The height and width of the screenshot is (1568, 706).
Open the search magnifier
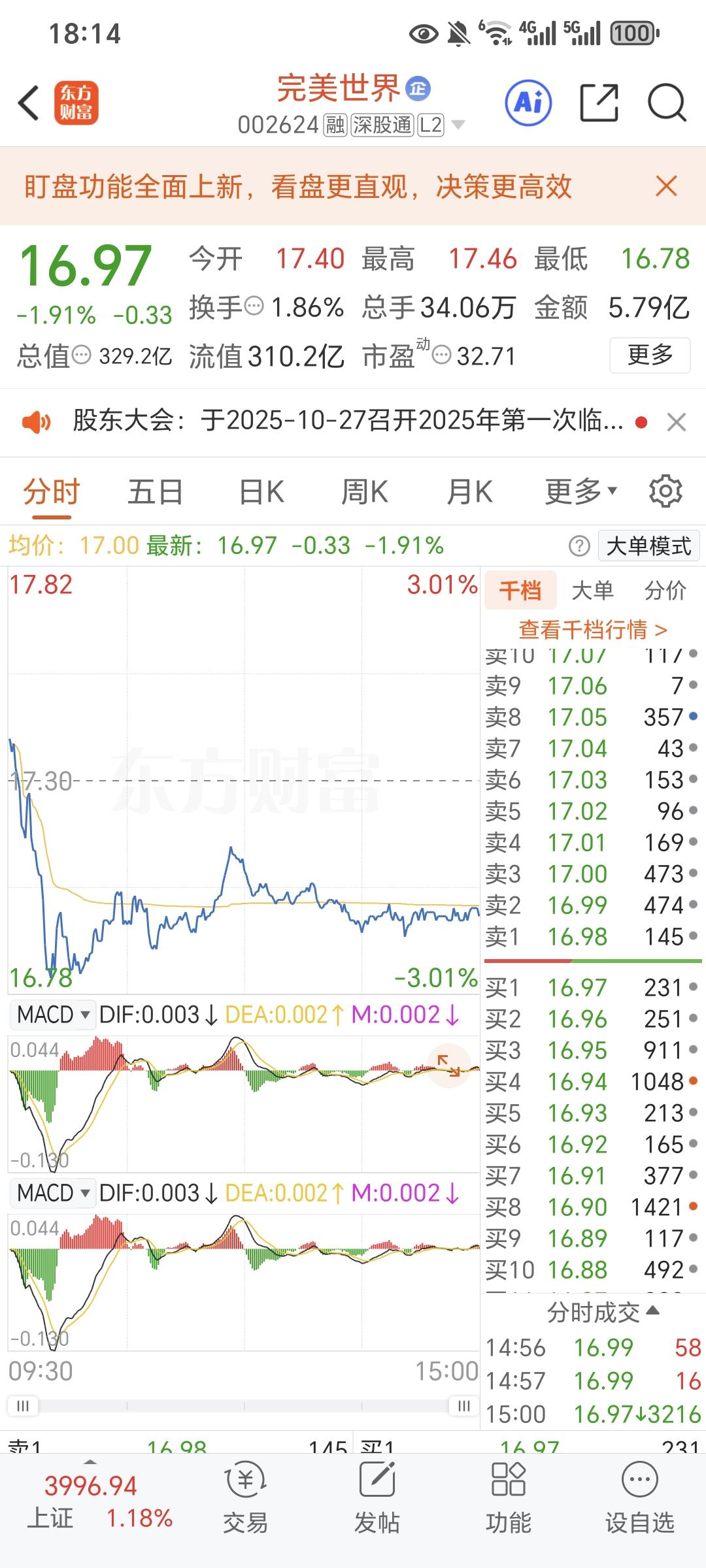[667, 103]
